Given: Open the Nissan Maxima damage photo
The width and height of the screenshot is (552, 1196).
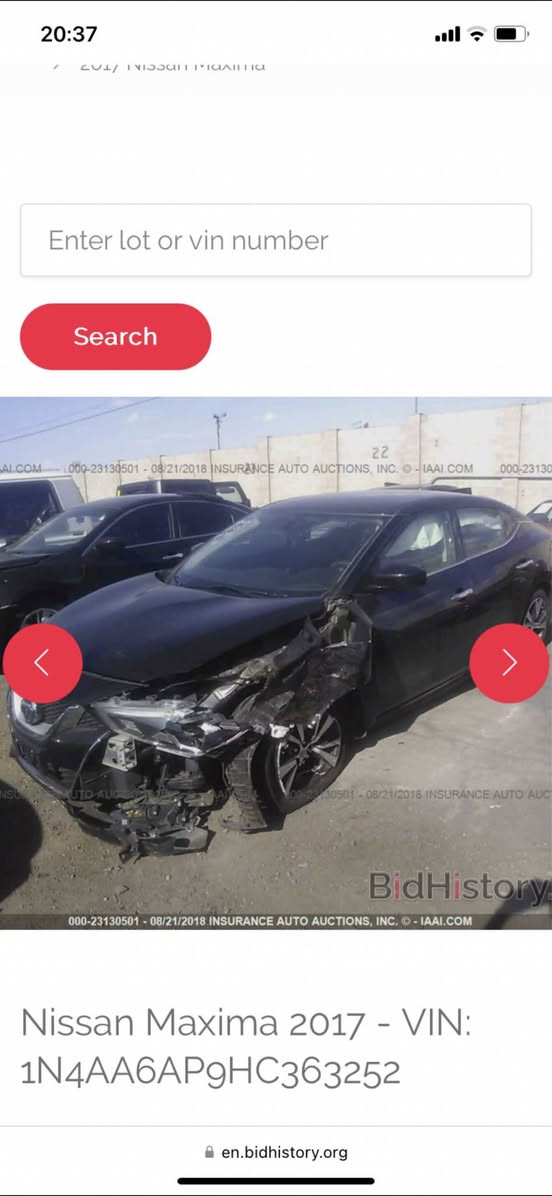Looking at the screenshot, I should 276,663.
